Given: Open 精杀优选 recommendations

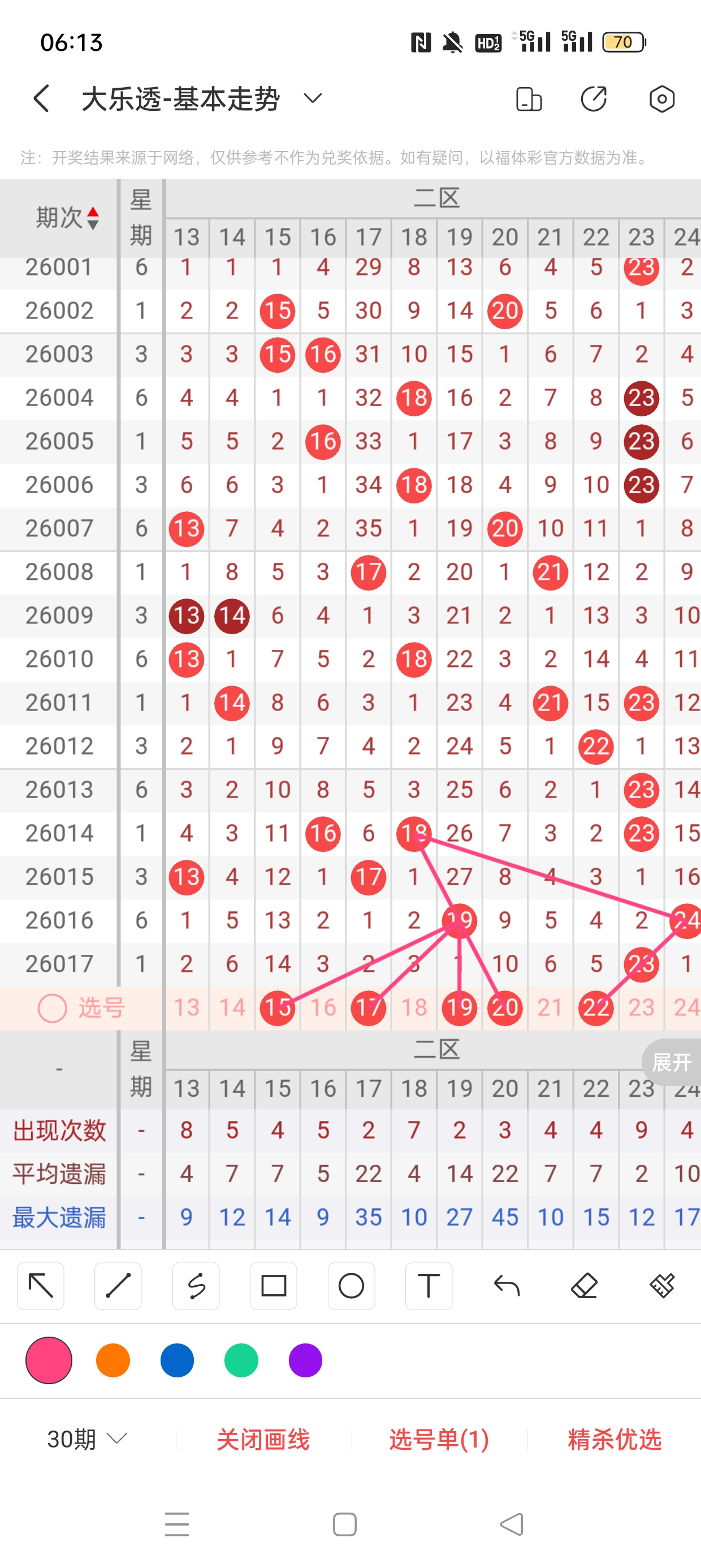Looking at the screenshot, I should click(614, 1439).
